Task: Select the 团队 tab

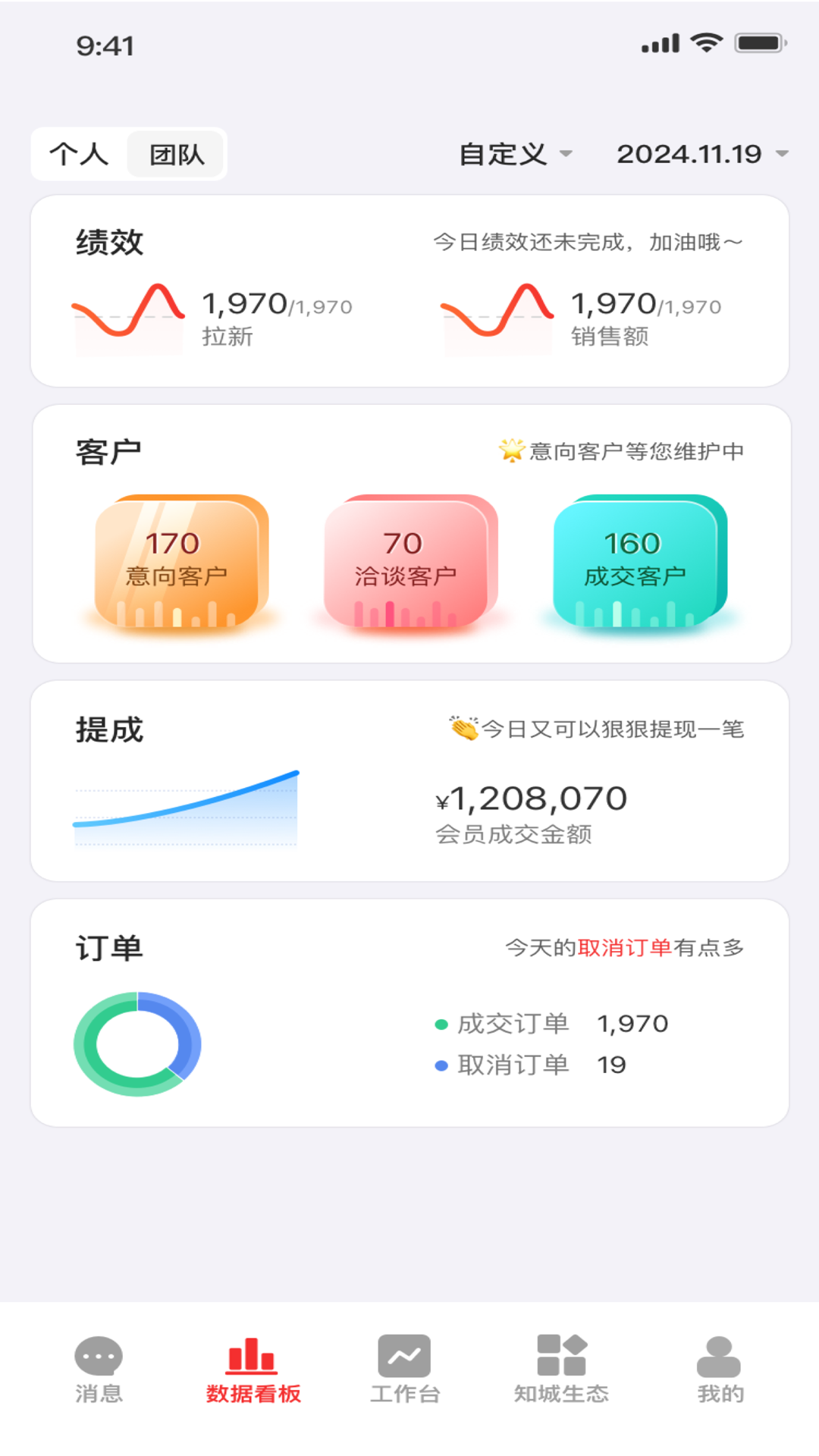Action: tap(174, 154)
